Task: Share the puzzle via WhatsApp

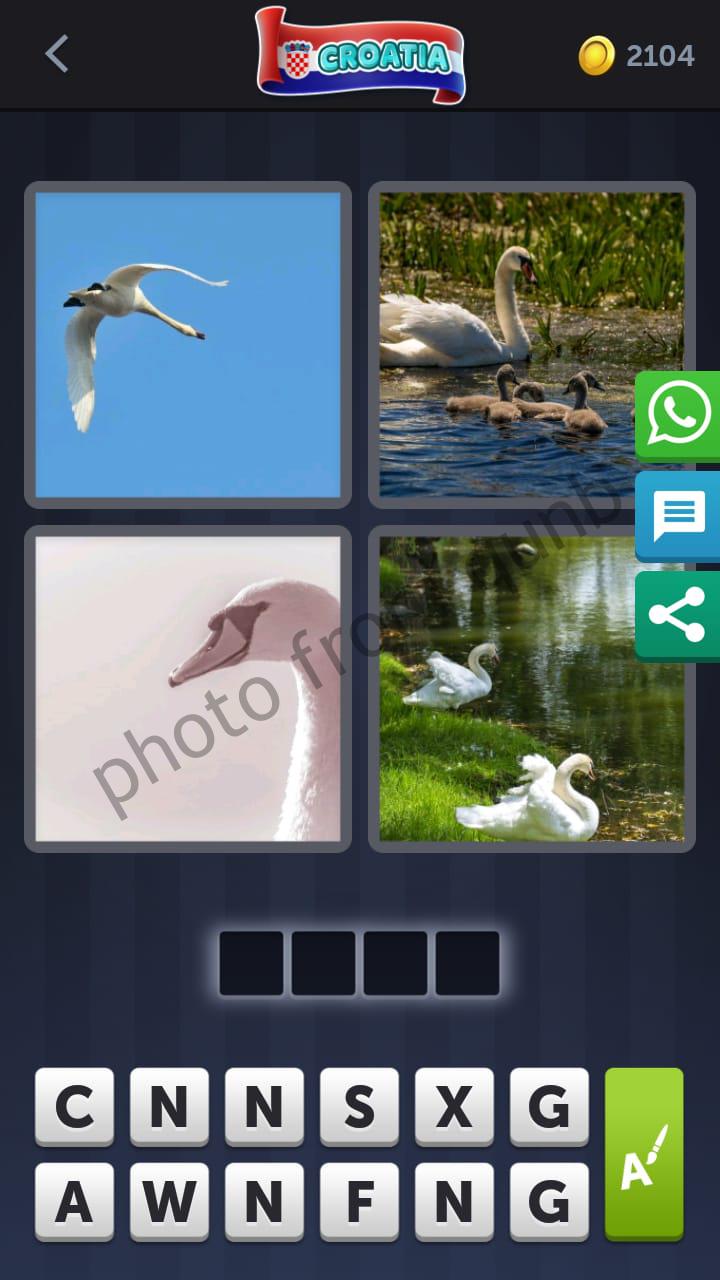Action: (x=679, y=412)
